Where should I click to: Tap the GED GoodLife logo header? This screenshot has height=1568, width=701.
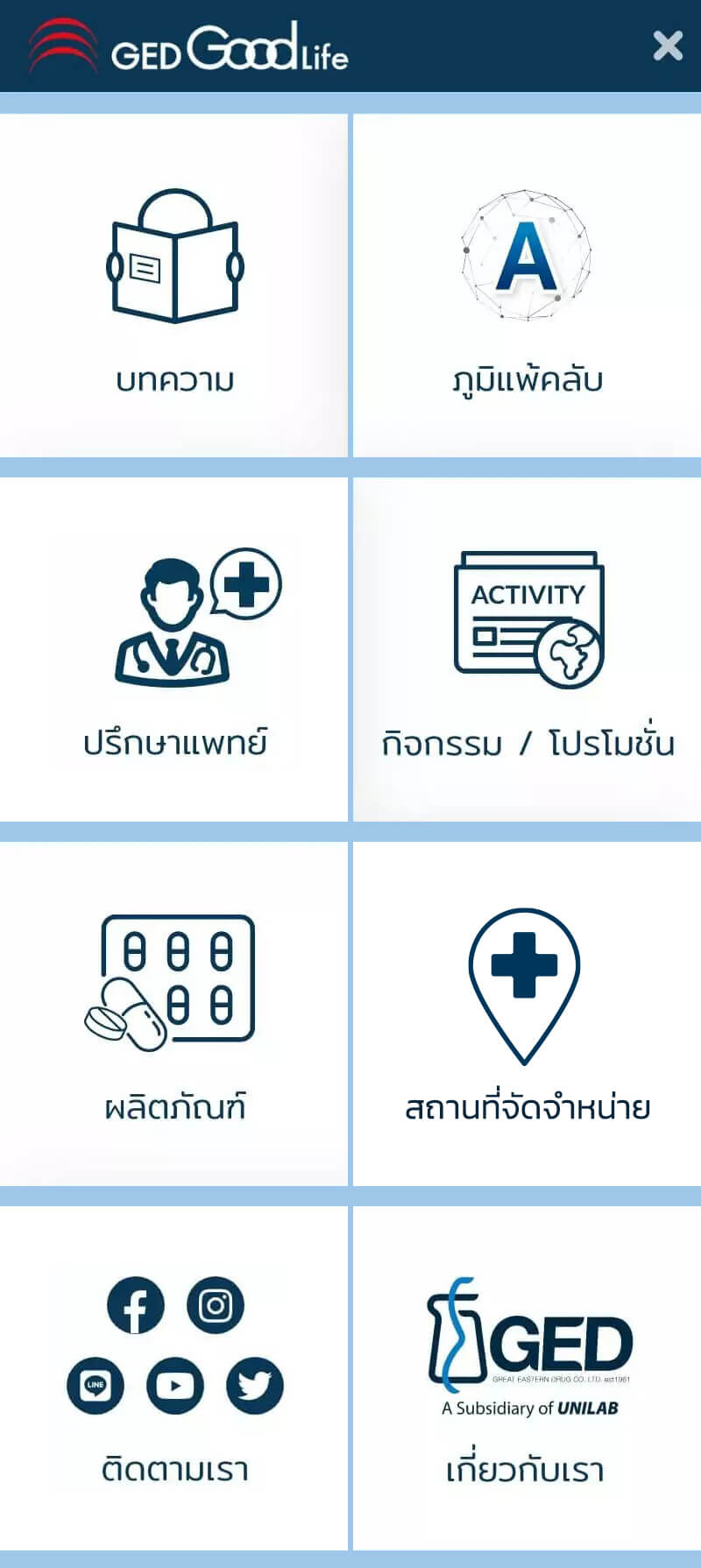coord(188,47)
